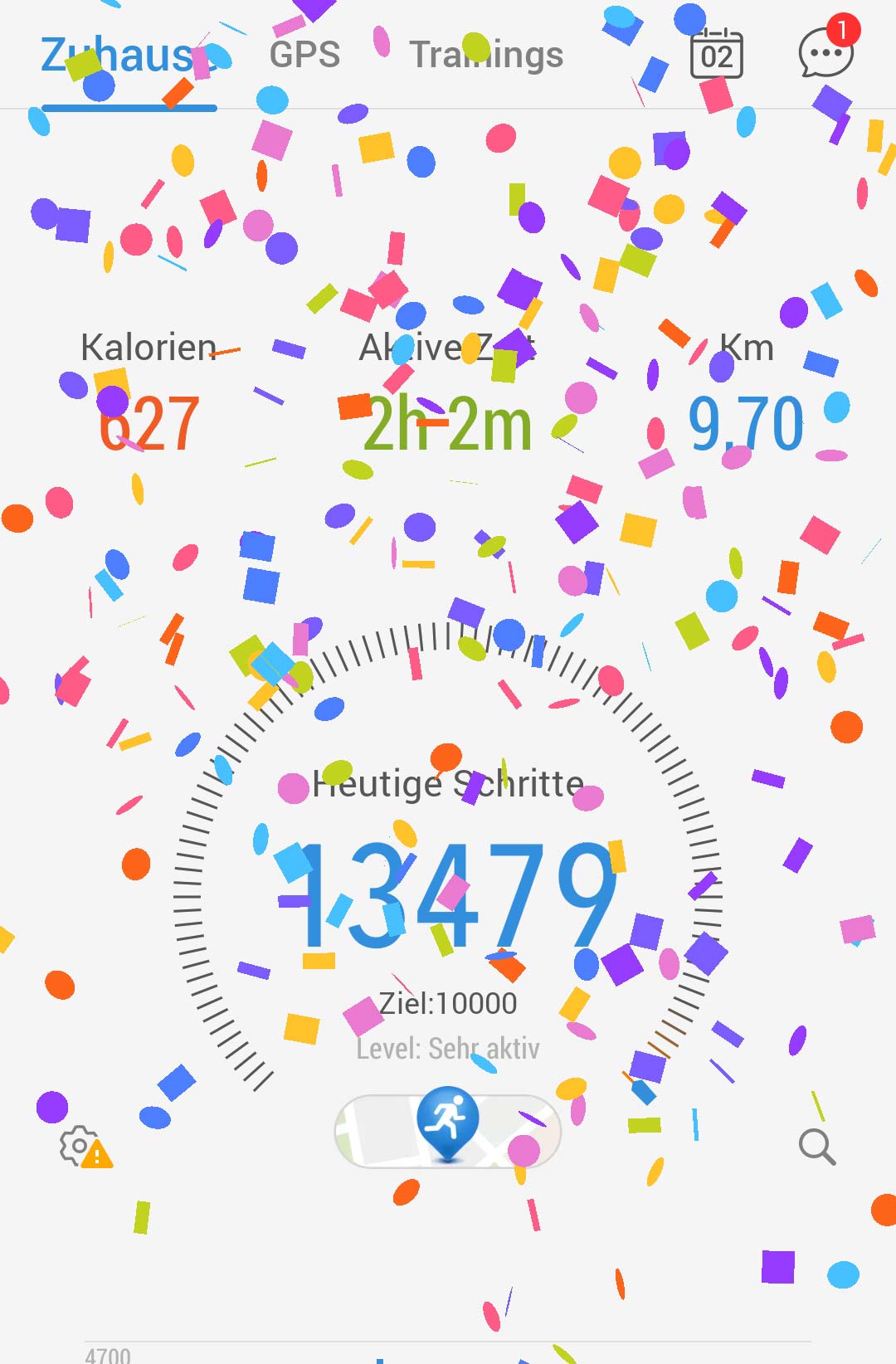Switch to the GPS tab
The image size is (896, 1364).
304,55
